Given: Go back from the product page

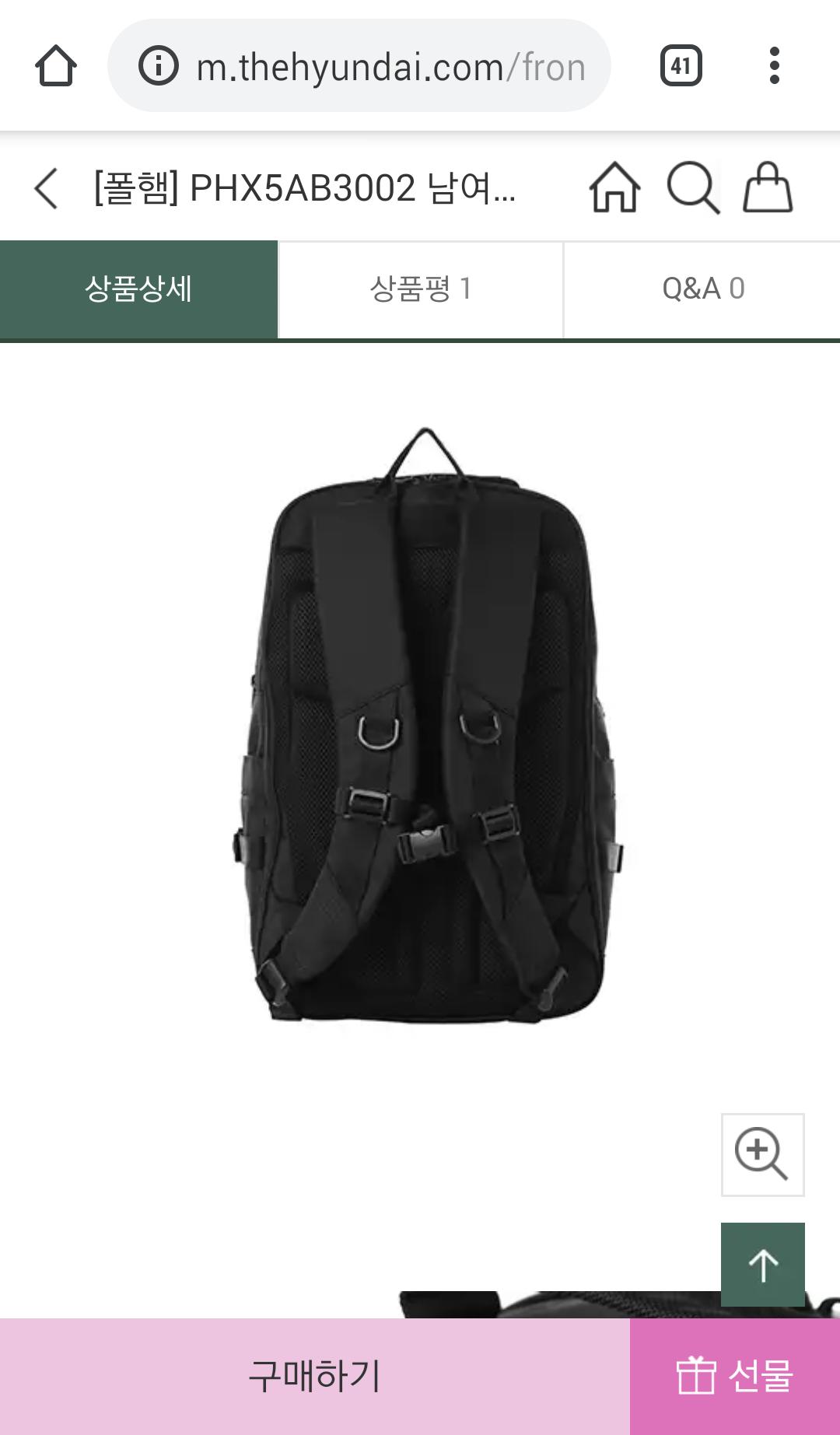Looking at the screenshot, I should pos(47,188).
